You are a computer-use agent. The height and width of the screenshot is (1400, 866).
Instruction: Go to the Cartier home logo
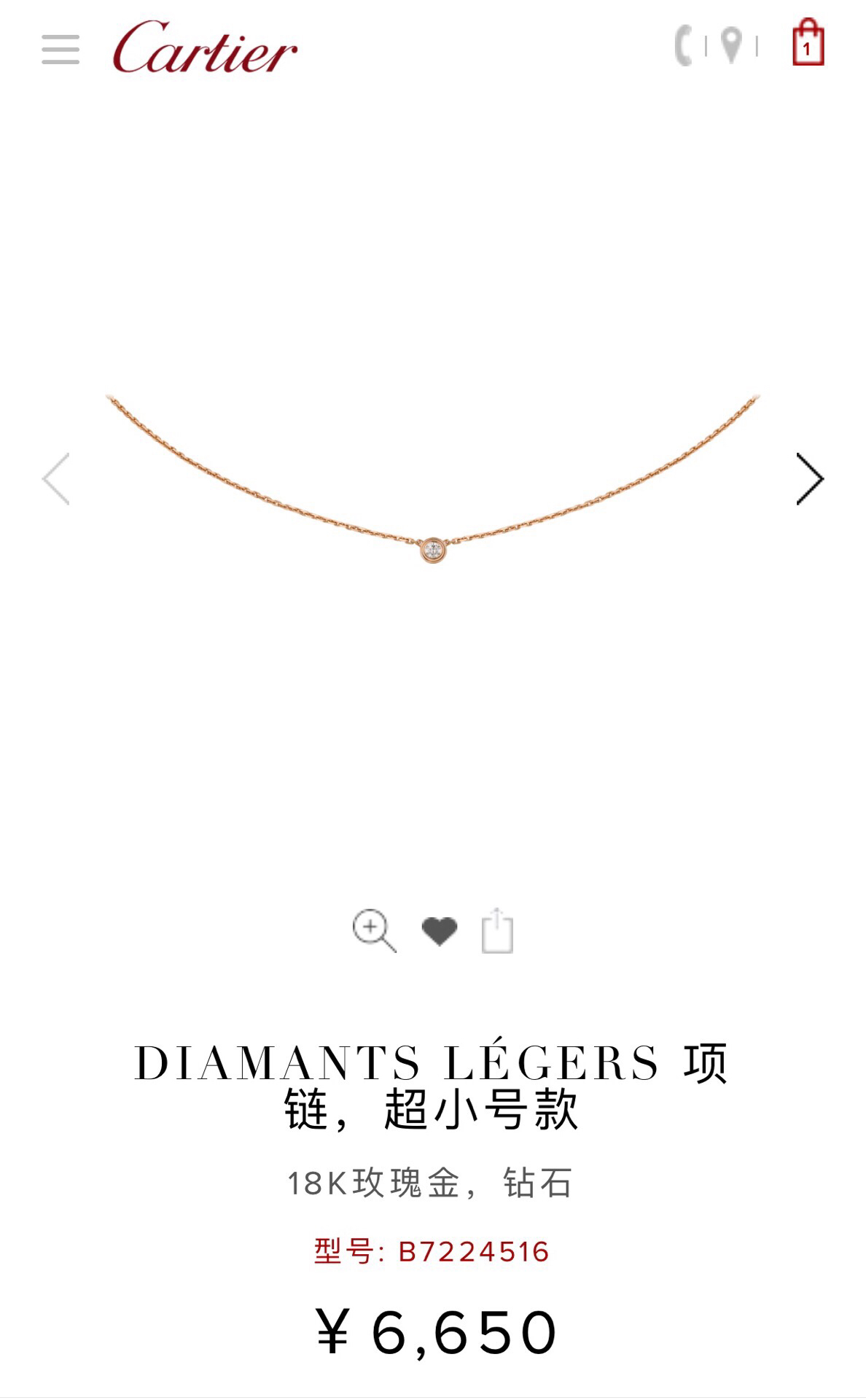(x=205, y=48)
